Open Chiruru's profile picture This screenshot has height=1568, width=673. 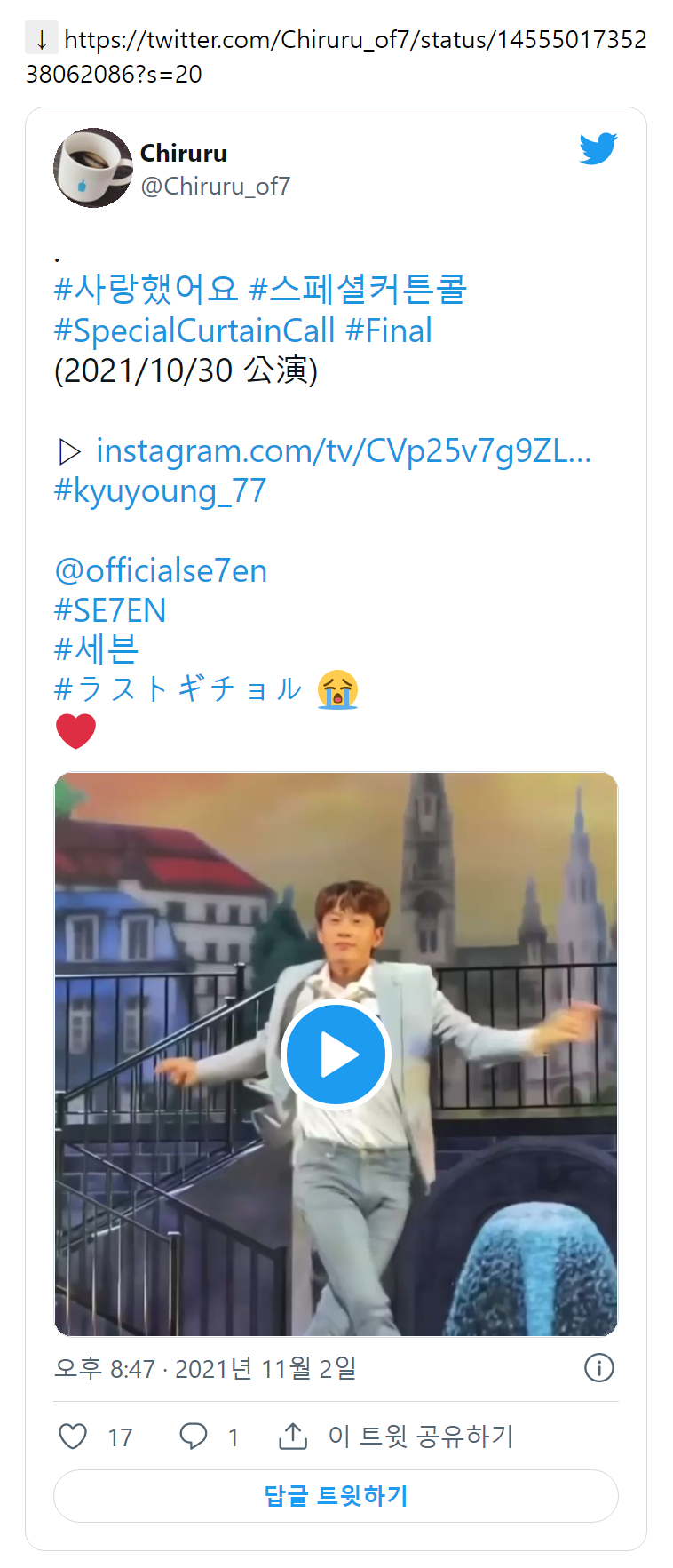(x=93, y=168)
